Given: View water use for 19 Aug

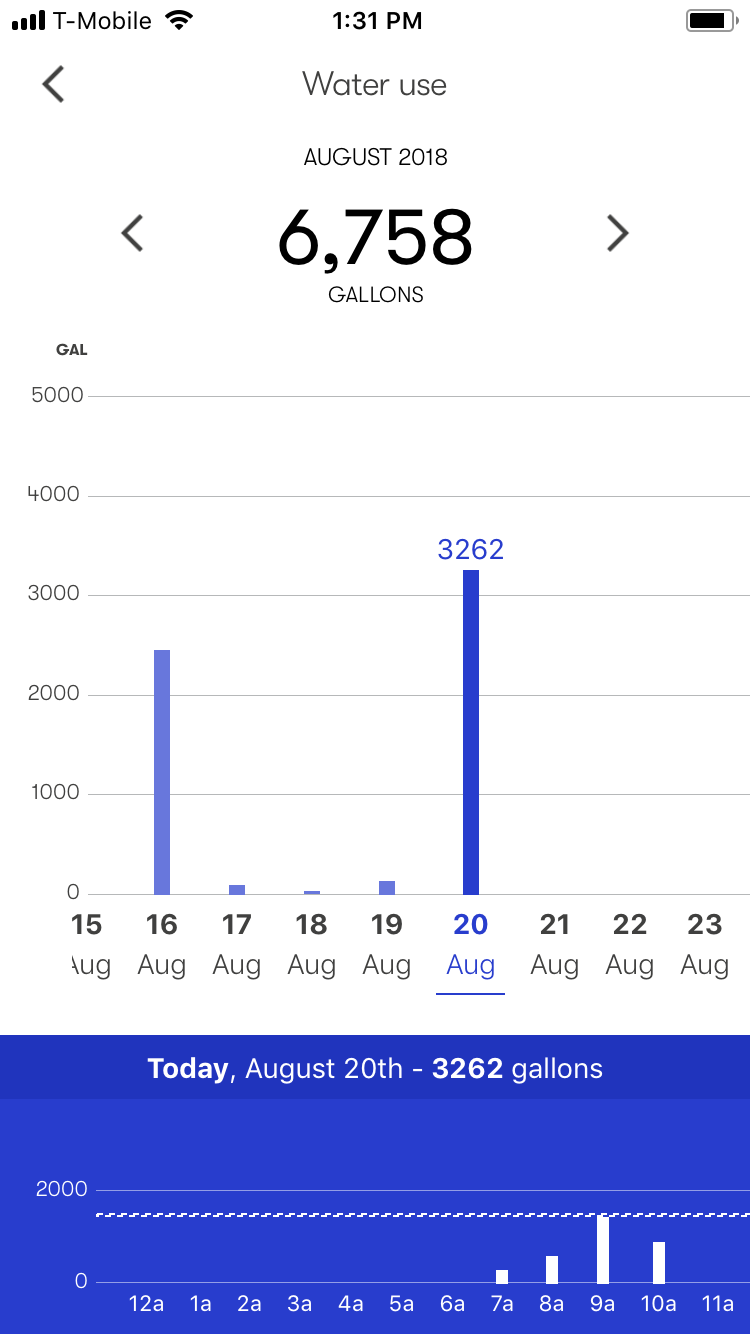Looking at the screenshot, I should pyautogui.click(x=386, y=944).
